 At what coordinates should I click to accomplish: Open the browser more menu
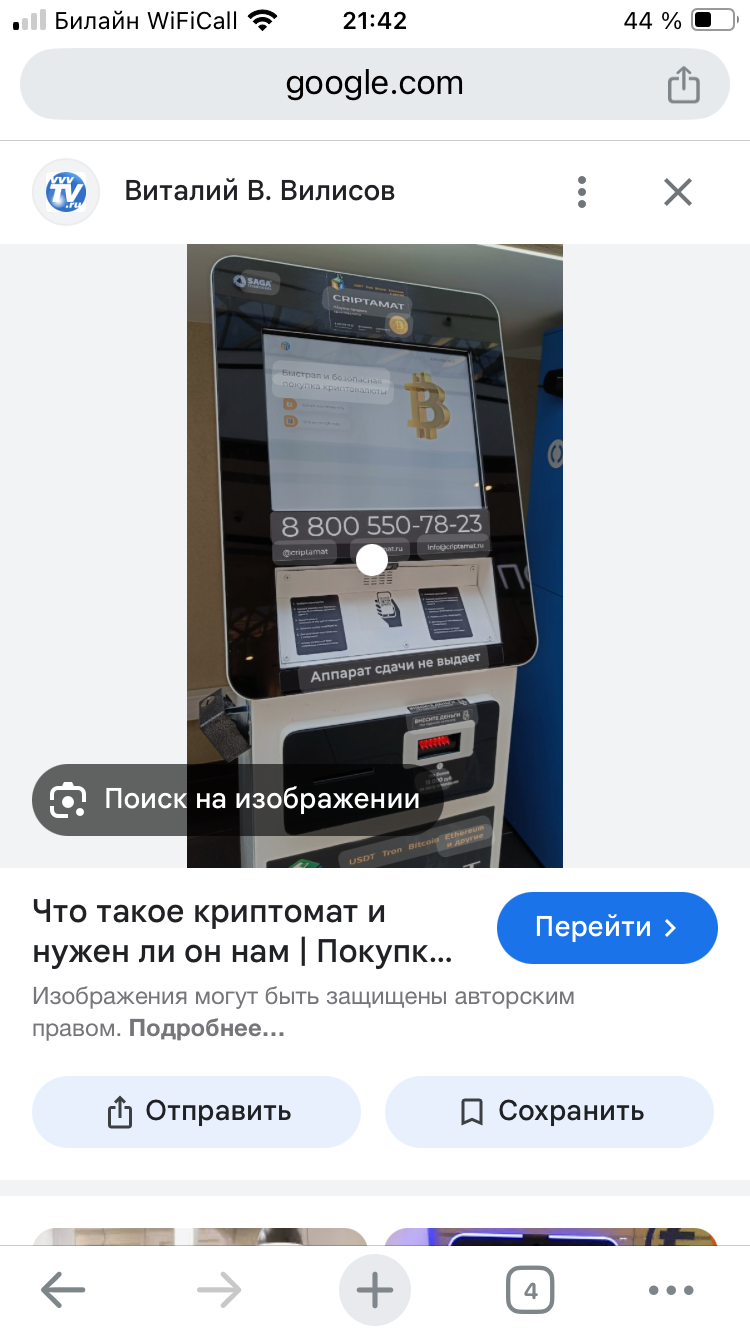point(671,1290)
